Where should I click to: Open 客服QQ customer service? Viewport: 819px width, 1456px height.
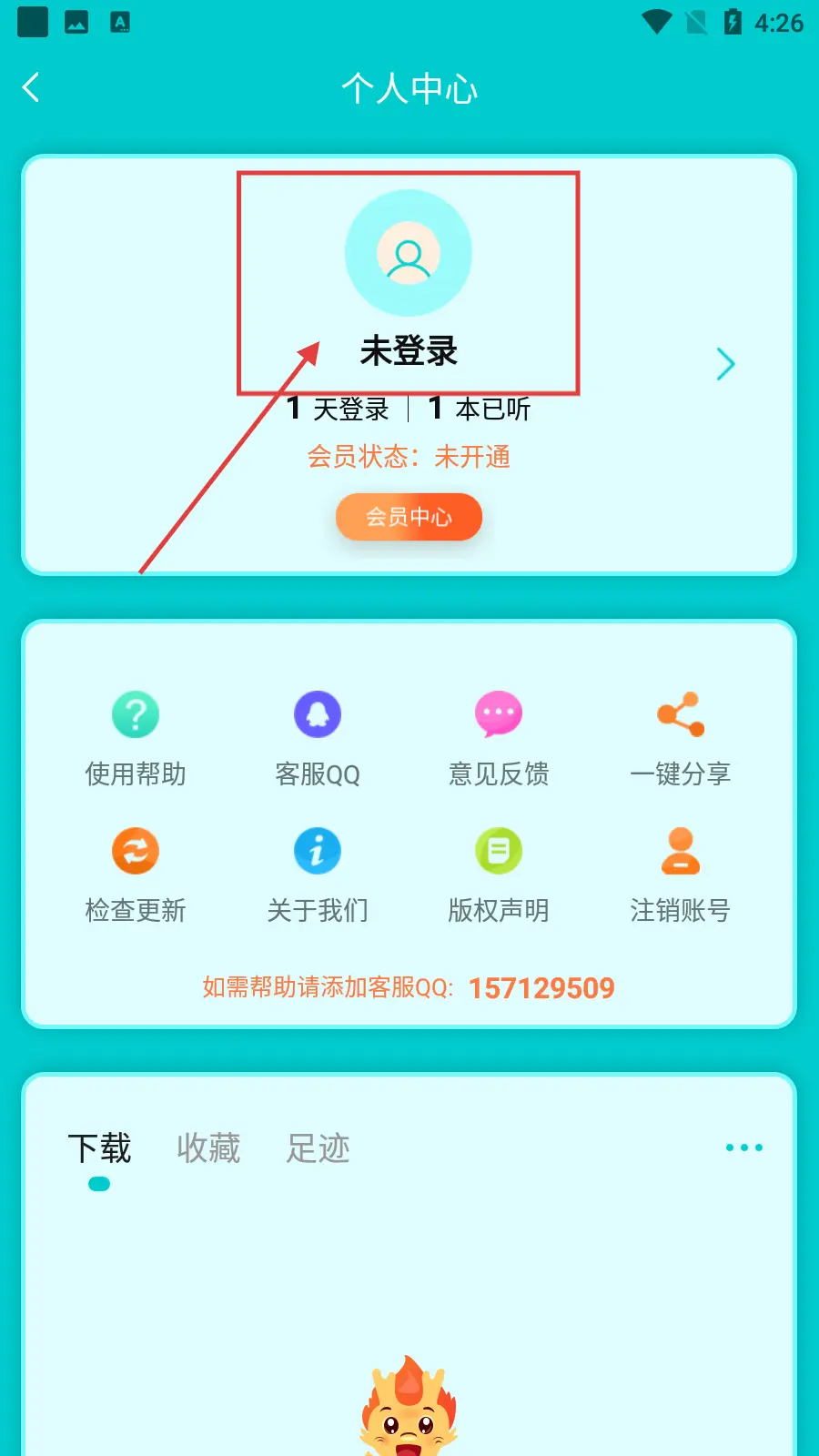point(317,713)
